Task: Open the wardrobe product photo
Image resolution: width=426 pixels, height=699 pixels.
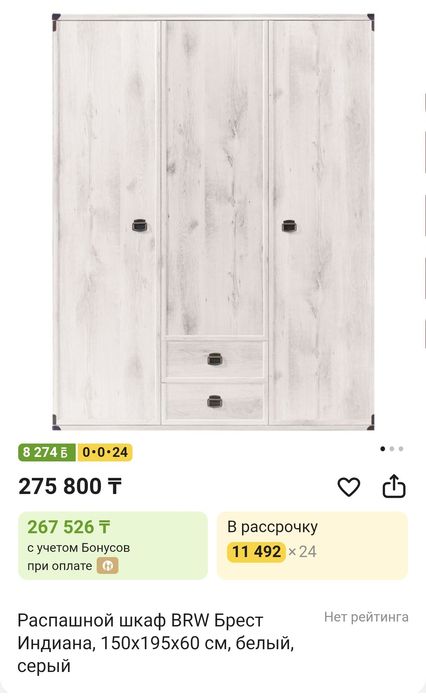Action: (213, 222)
